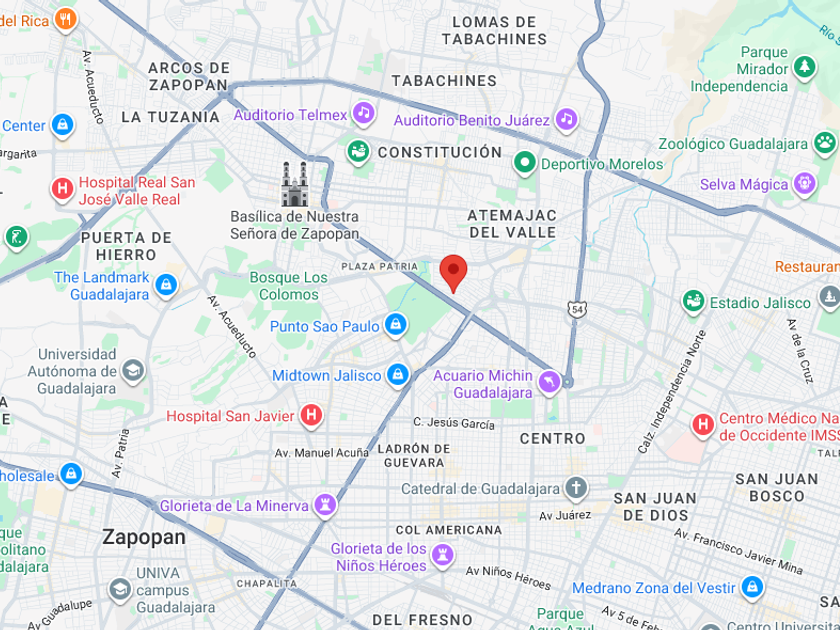Screen dimensions: 840x630
Task: Select Zoológico Guadalajara marker
Action: [x=825, y=144]
